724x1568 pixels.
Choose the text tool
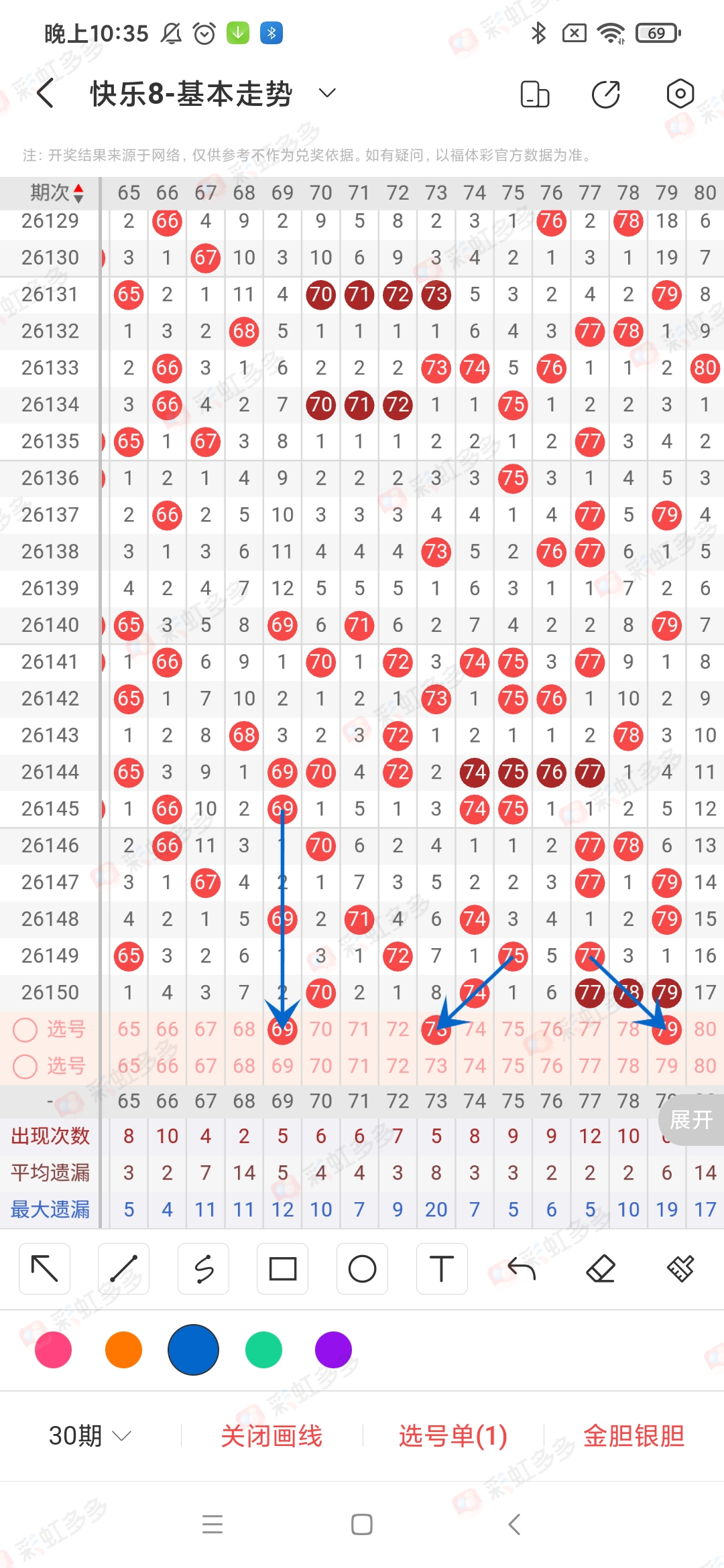pyautogui.click(x=442, y=1268)
